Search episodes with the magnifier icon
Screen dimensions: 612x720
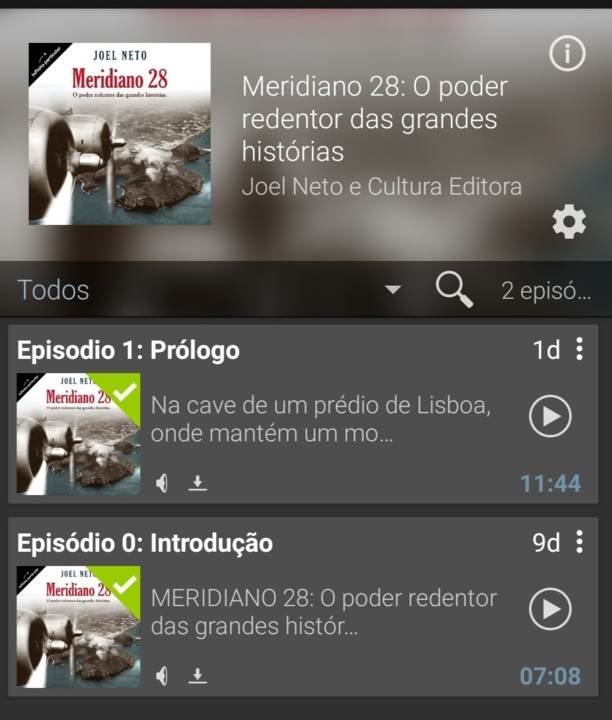pos(454,290)
